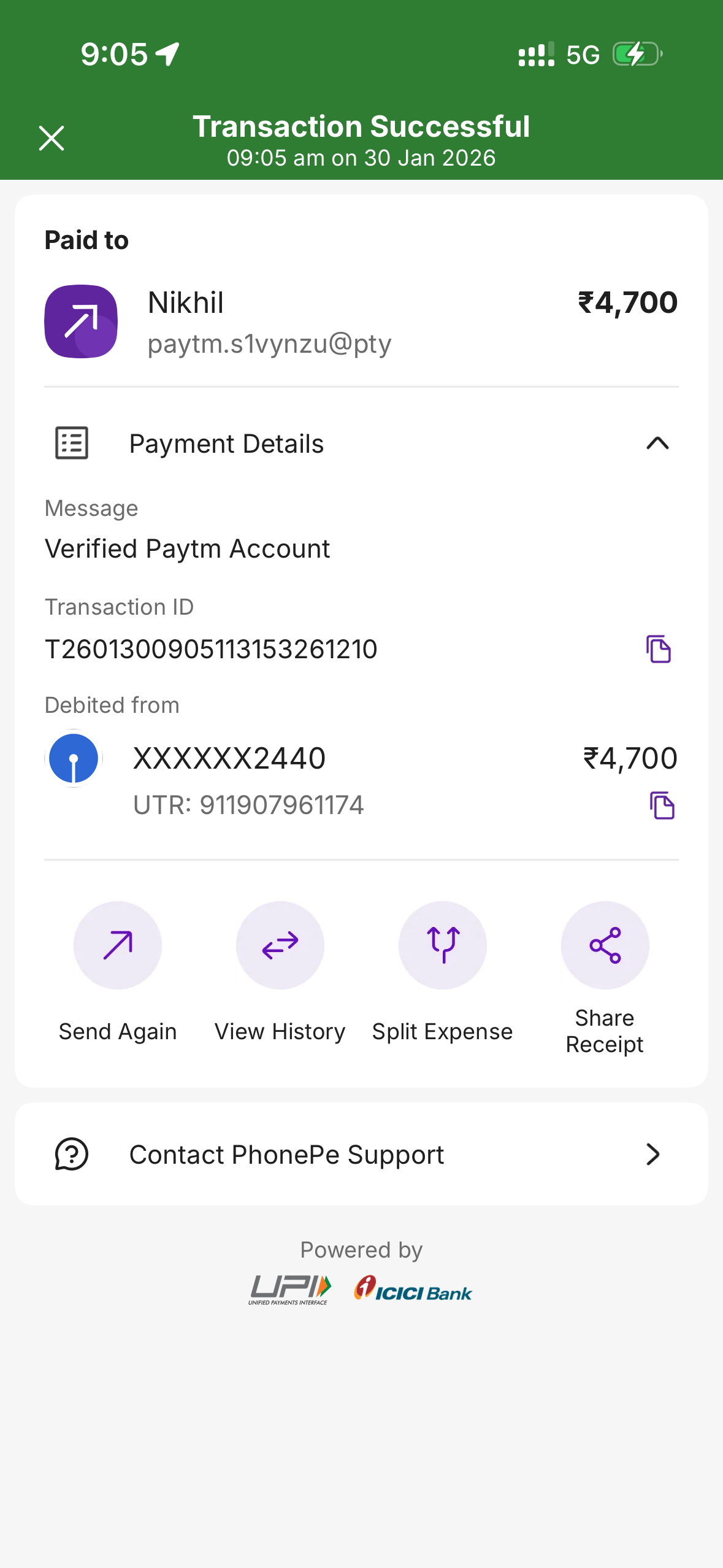723x1568 pixels.
Task: Close the transaction successful screen
Action: pos(52,138)
